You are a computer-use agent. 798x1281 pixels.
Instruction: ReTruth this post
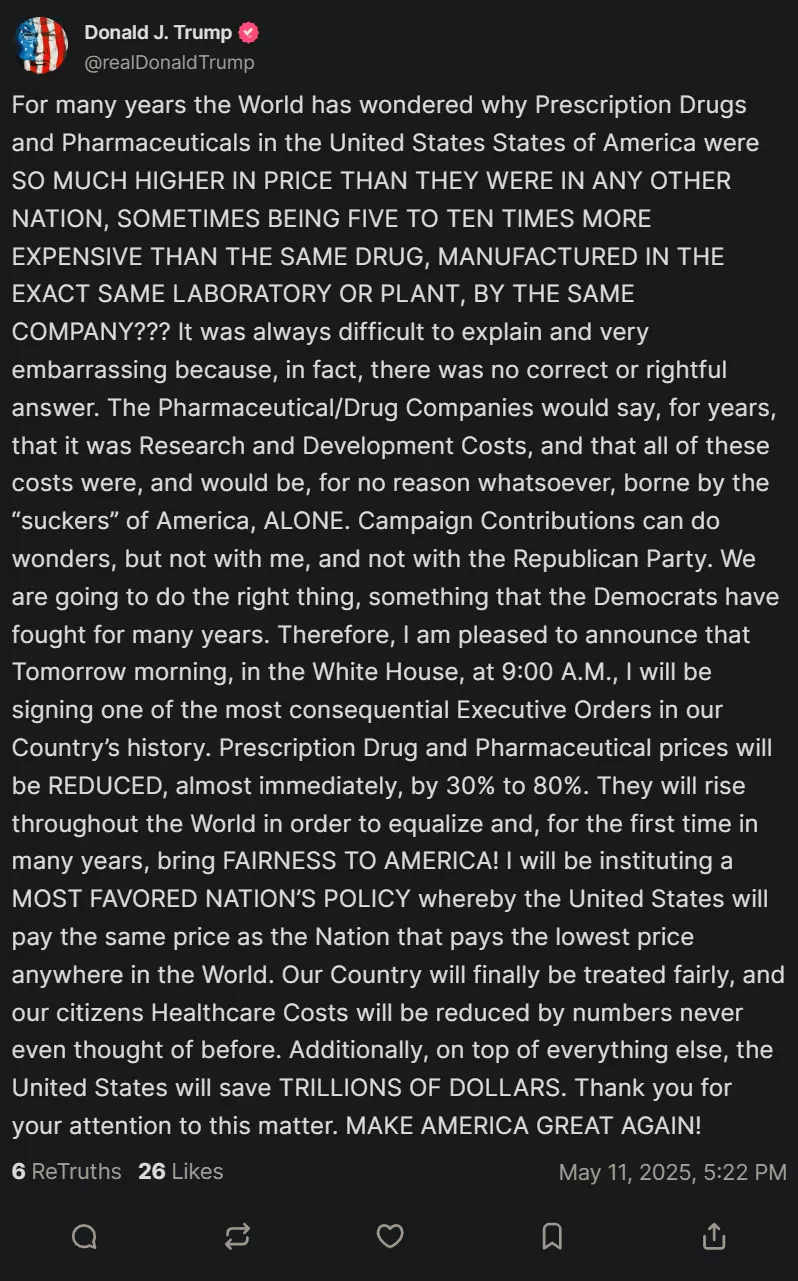click(237, 1237)
